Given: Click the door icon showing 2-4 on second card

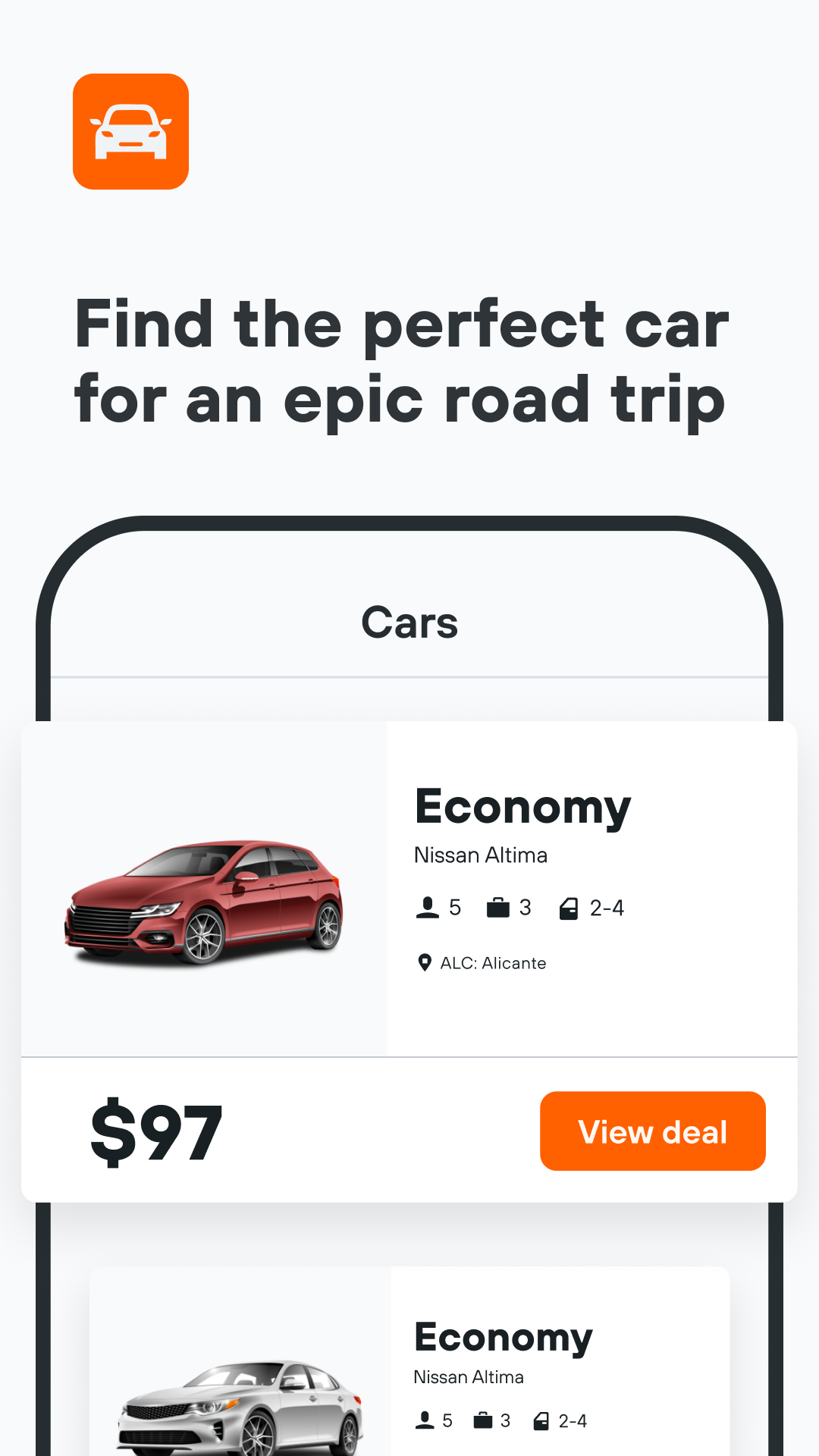Looking at the screenshot, I should pyautogui.click(x=541, y=1420).
